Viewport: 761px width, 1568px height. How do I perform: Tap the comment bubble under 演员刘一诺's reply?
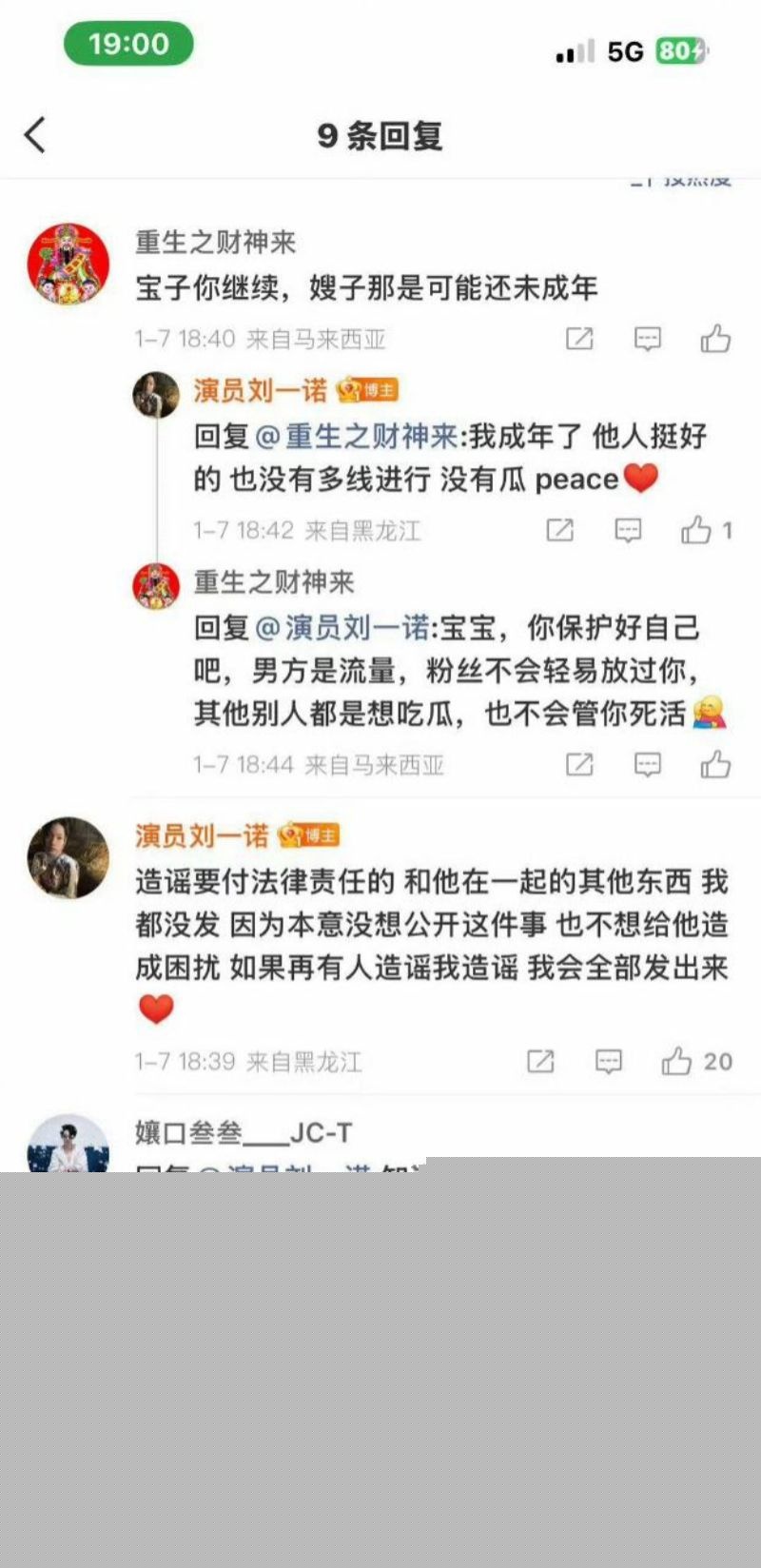tap(628, 529)
